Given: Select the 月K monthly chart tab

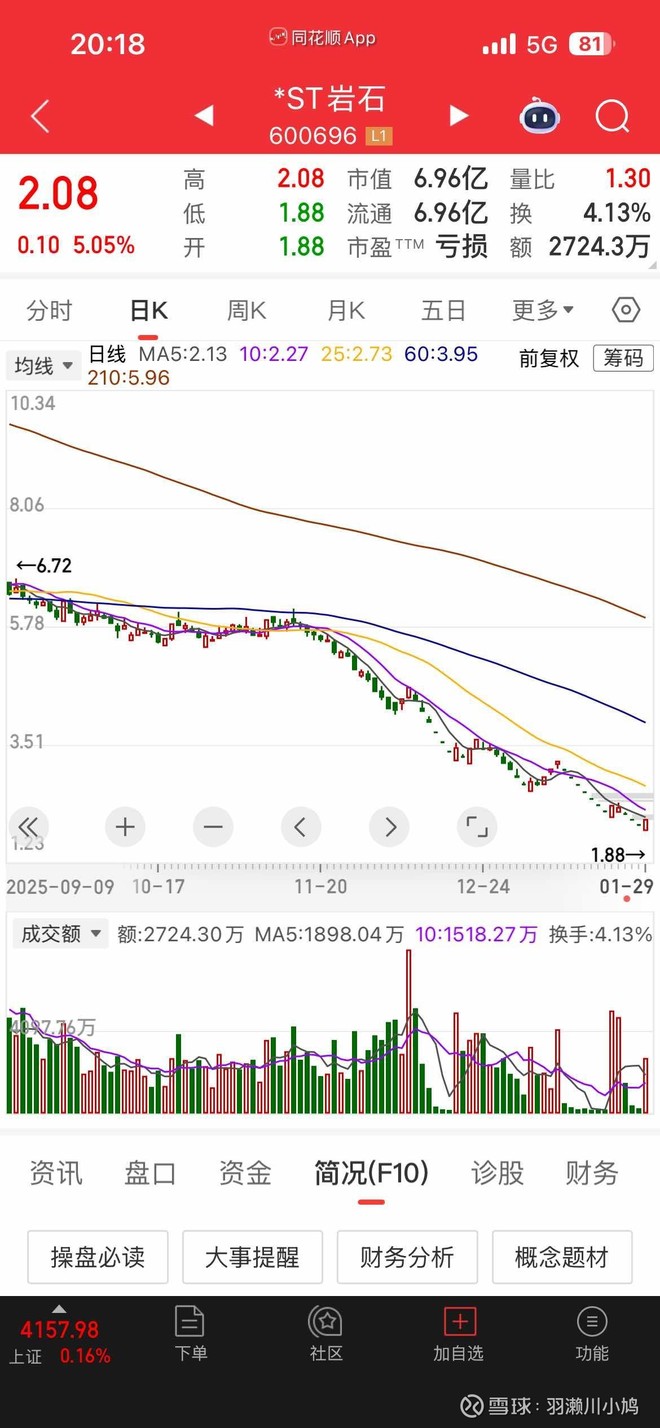Looking at the screenshot, I should point(346,311).
